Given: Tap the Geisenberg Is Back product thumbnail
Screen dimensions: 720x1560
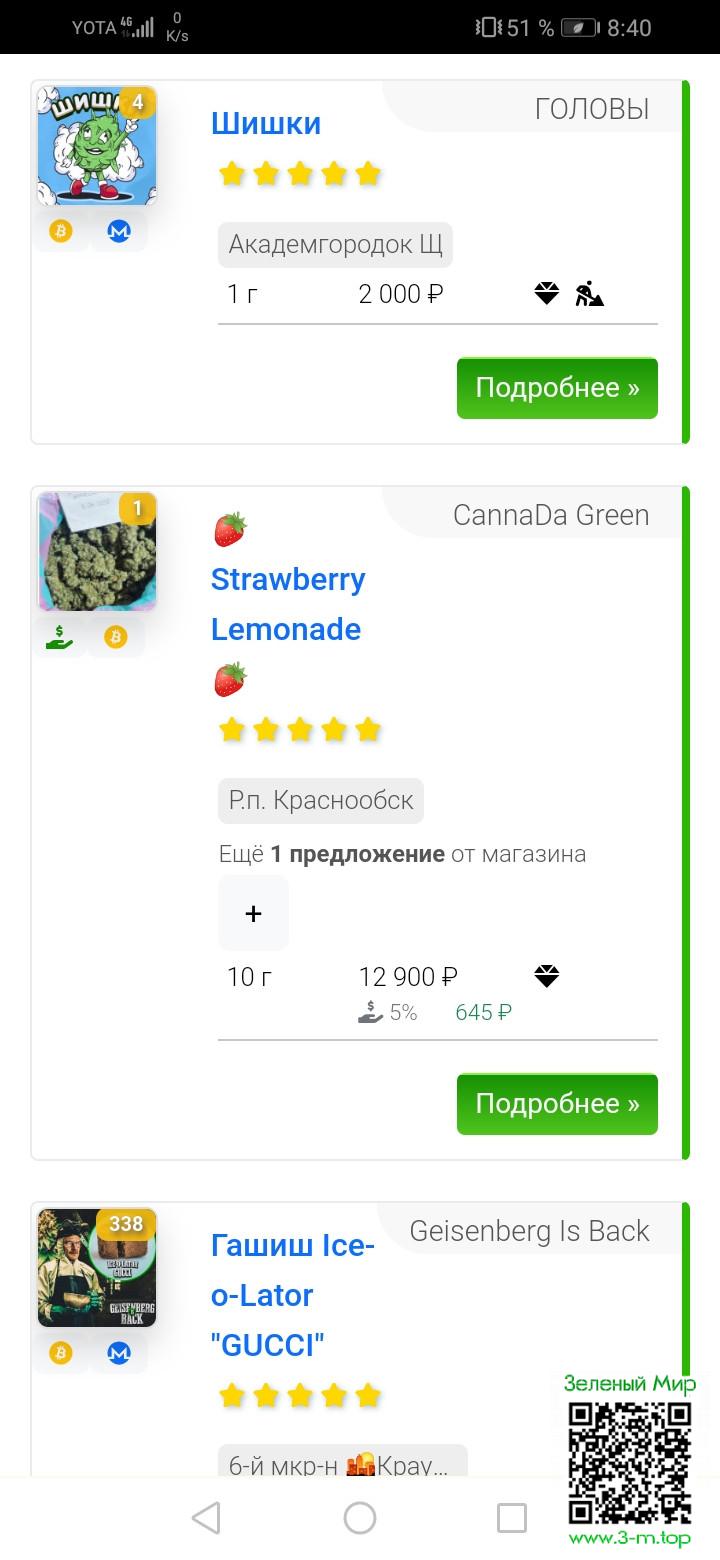Looking at the screenshot, I should 97,1268.
